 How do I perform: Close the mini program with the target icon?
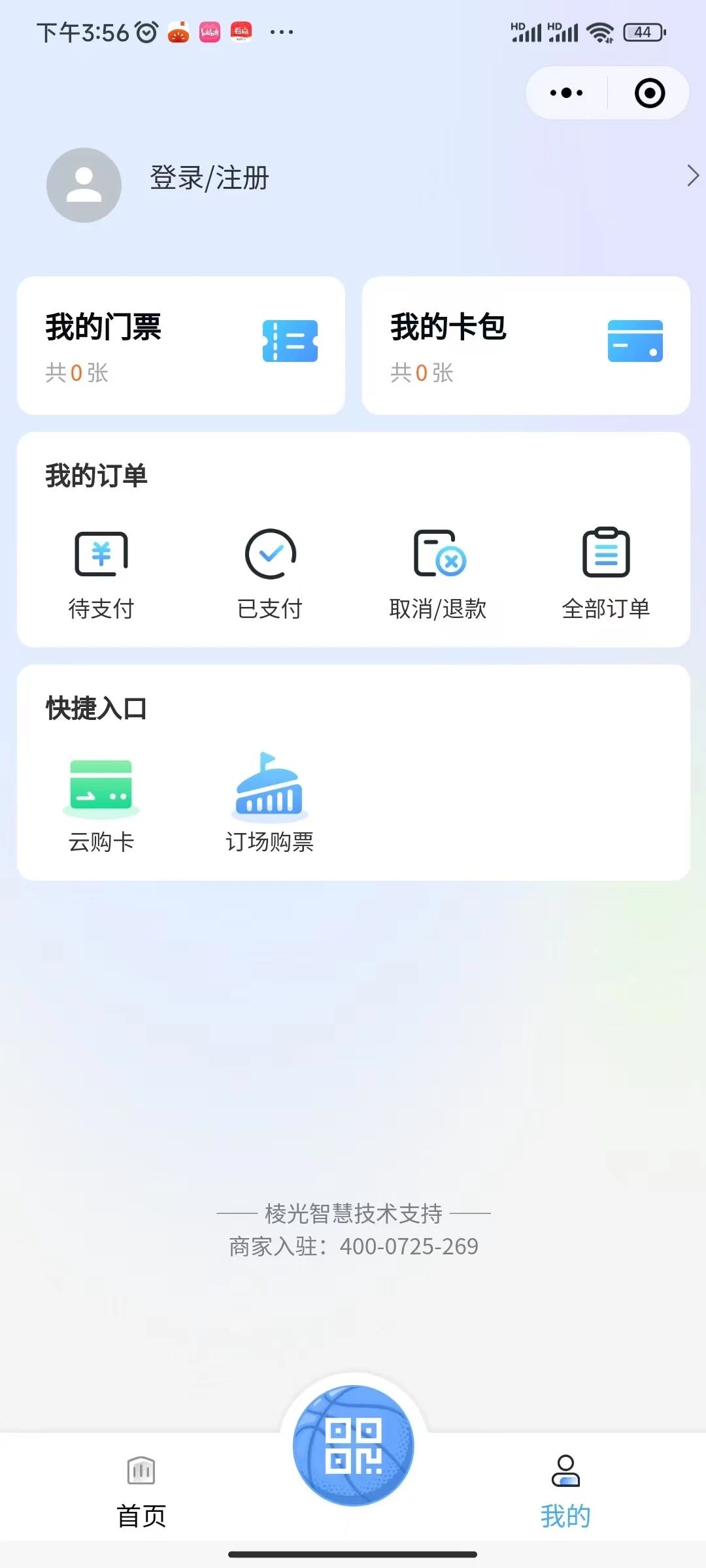click(x=650, y=93)
